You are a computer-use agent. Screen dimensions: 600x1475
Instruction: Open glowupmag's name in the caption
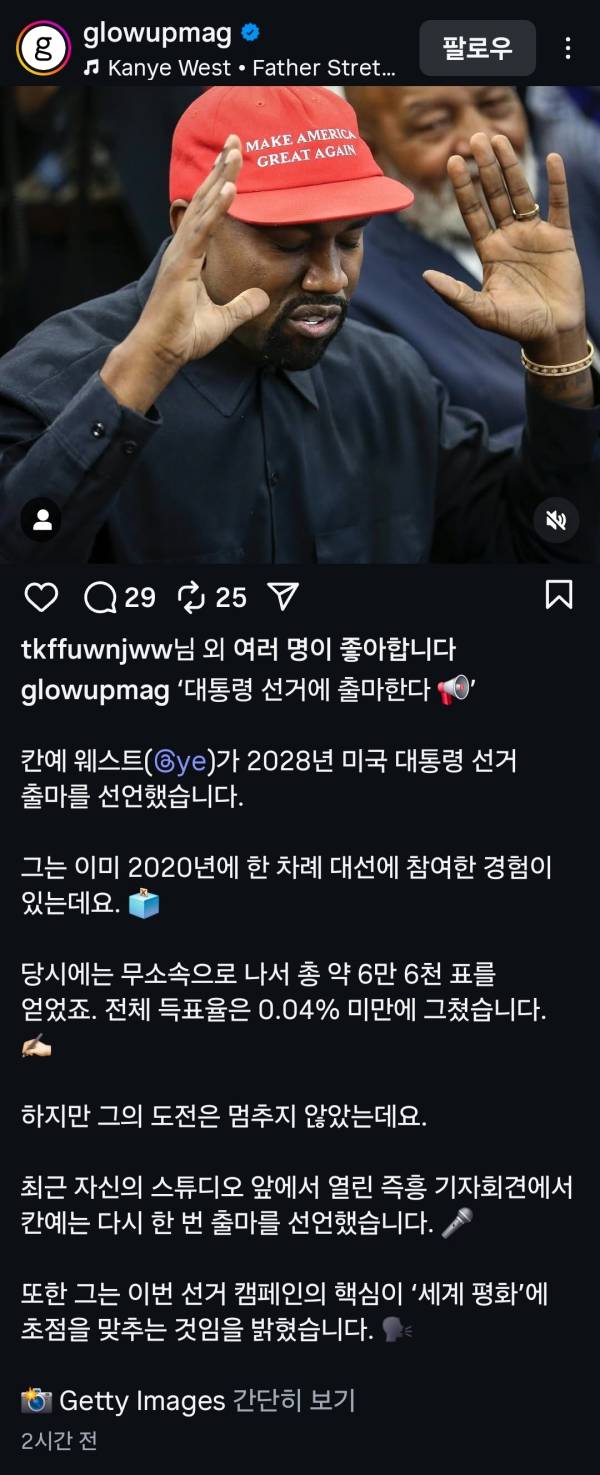coord(95,691)
